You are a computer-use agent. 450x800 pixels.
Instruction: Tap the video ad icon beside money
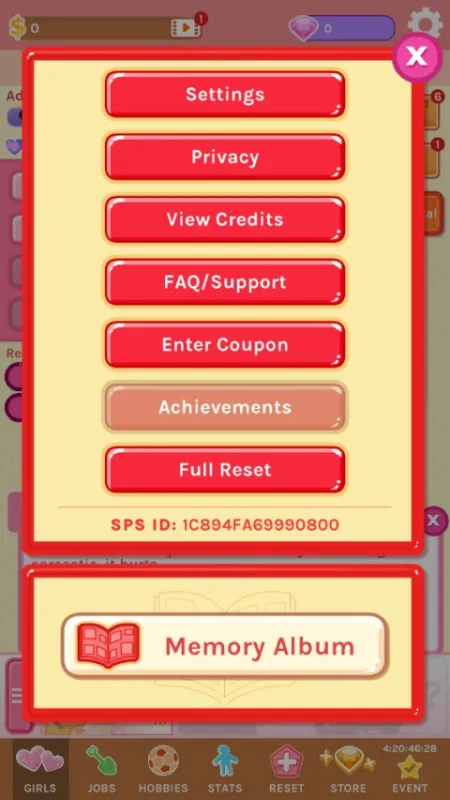[185, 28]
